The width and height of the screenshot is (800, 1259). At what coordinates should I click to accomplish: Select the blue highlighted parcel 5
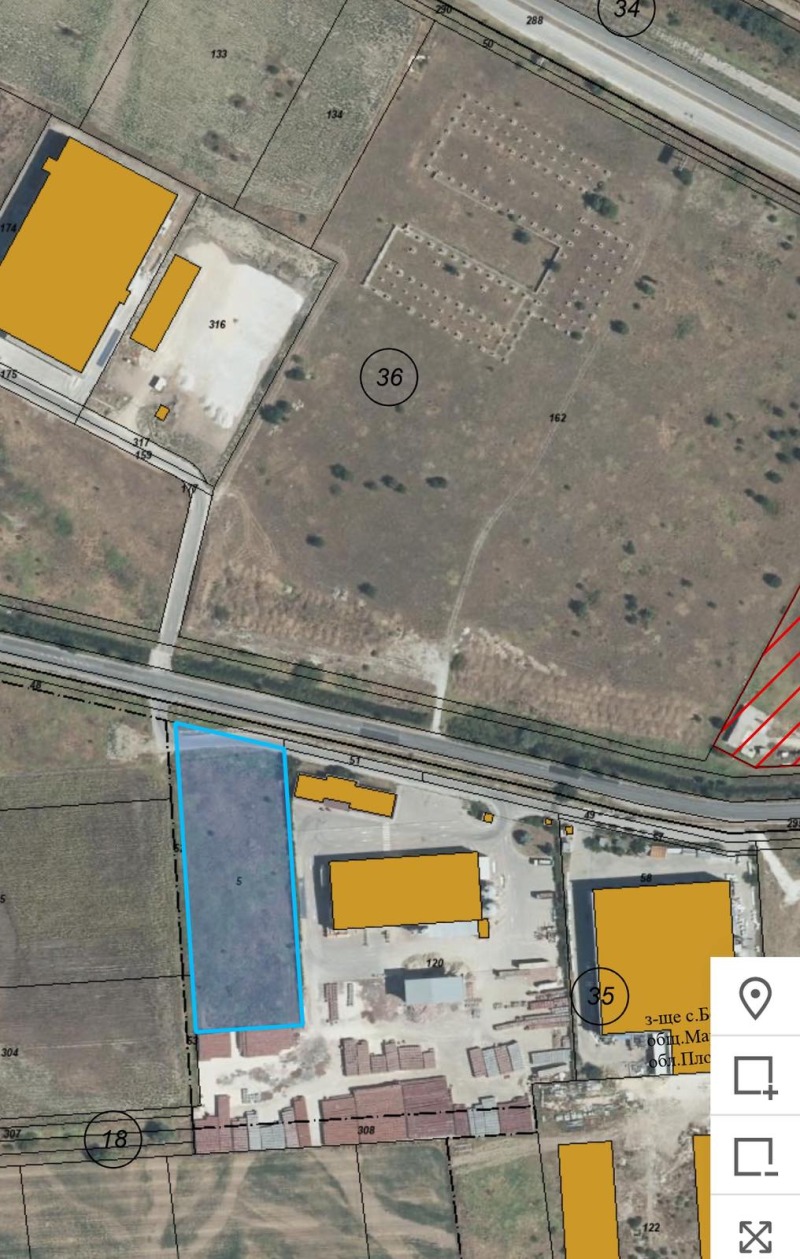[x=240, y=880]
